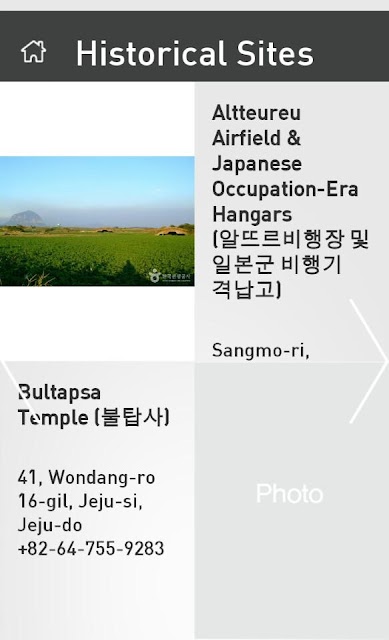
Task: Go to the home screen icon
Action: coord(33,52)
